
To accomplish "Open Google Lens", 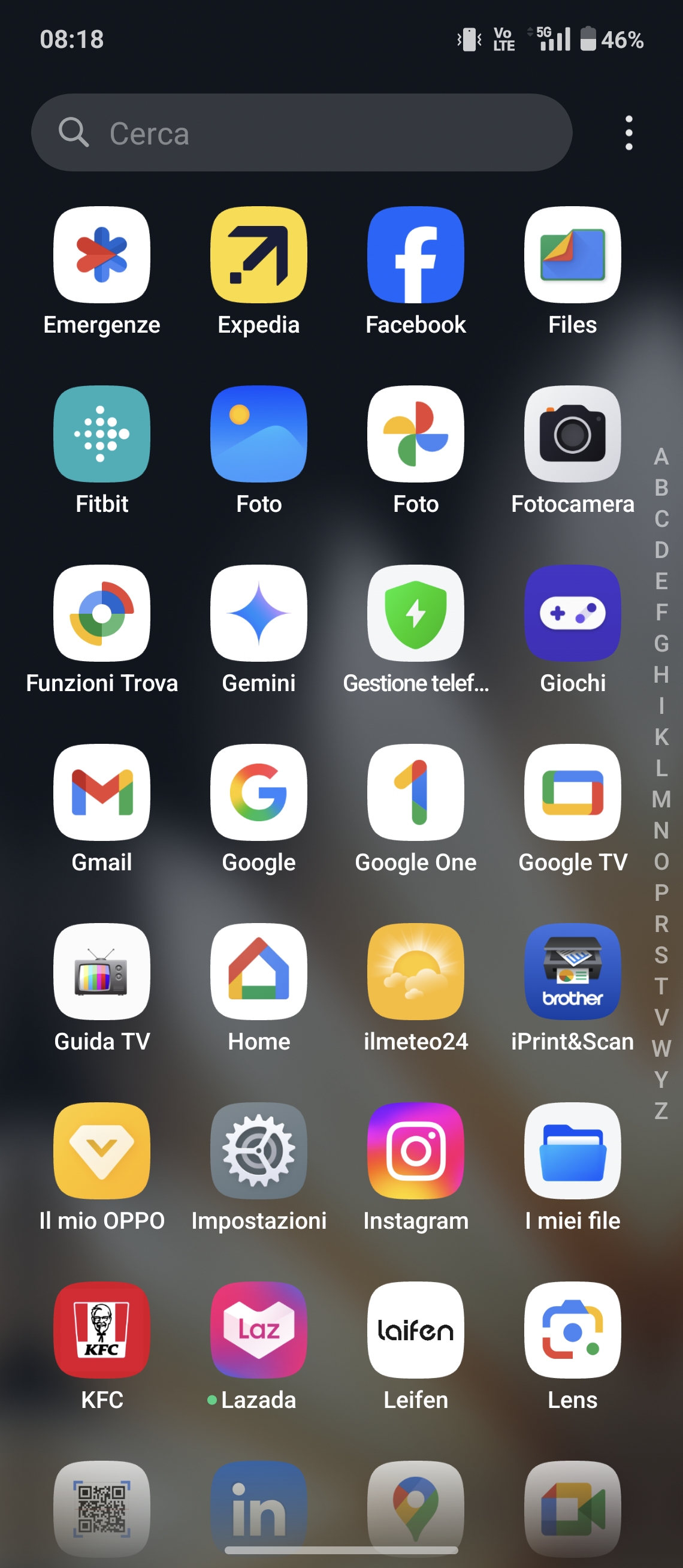I will tap(572, 1330).
